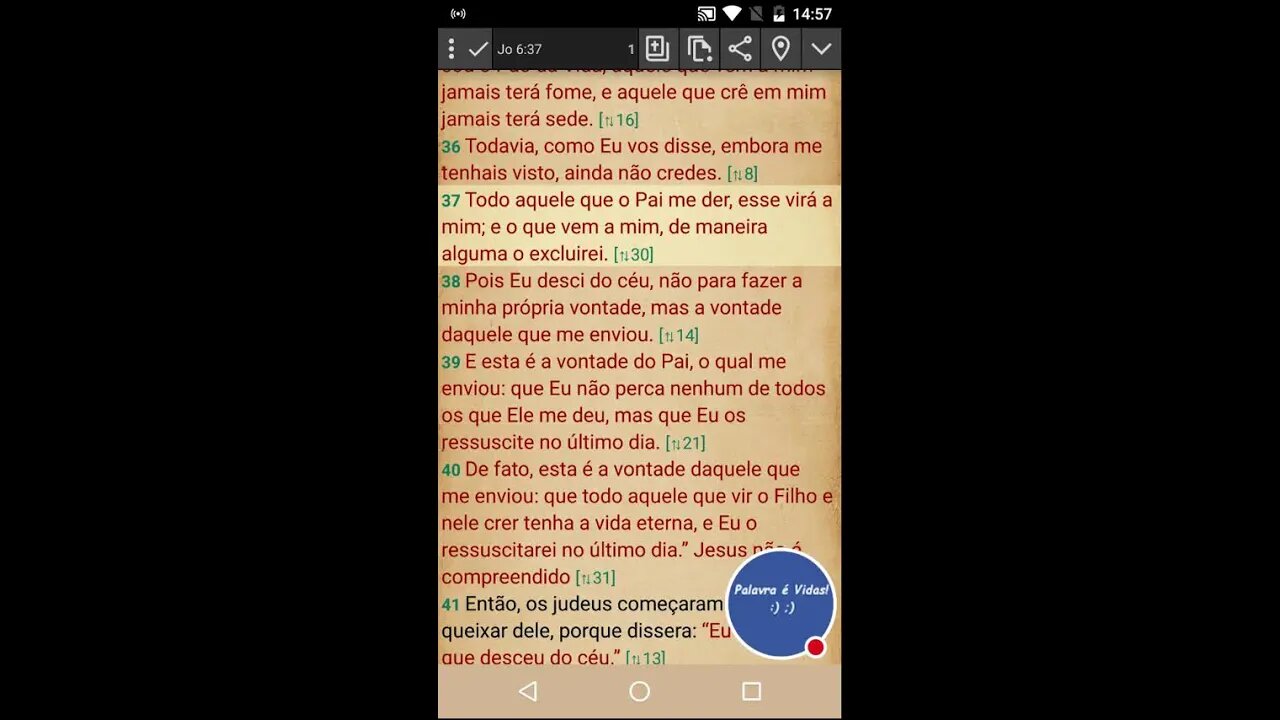
Task: Open cross-references link [16]
Action: click(618, 120)
